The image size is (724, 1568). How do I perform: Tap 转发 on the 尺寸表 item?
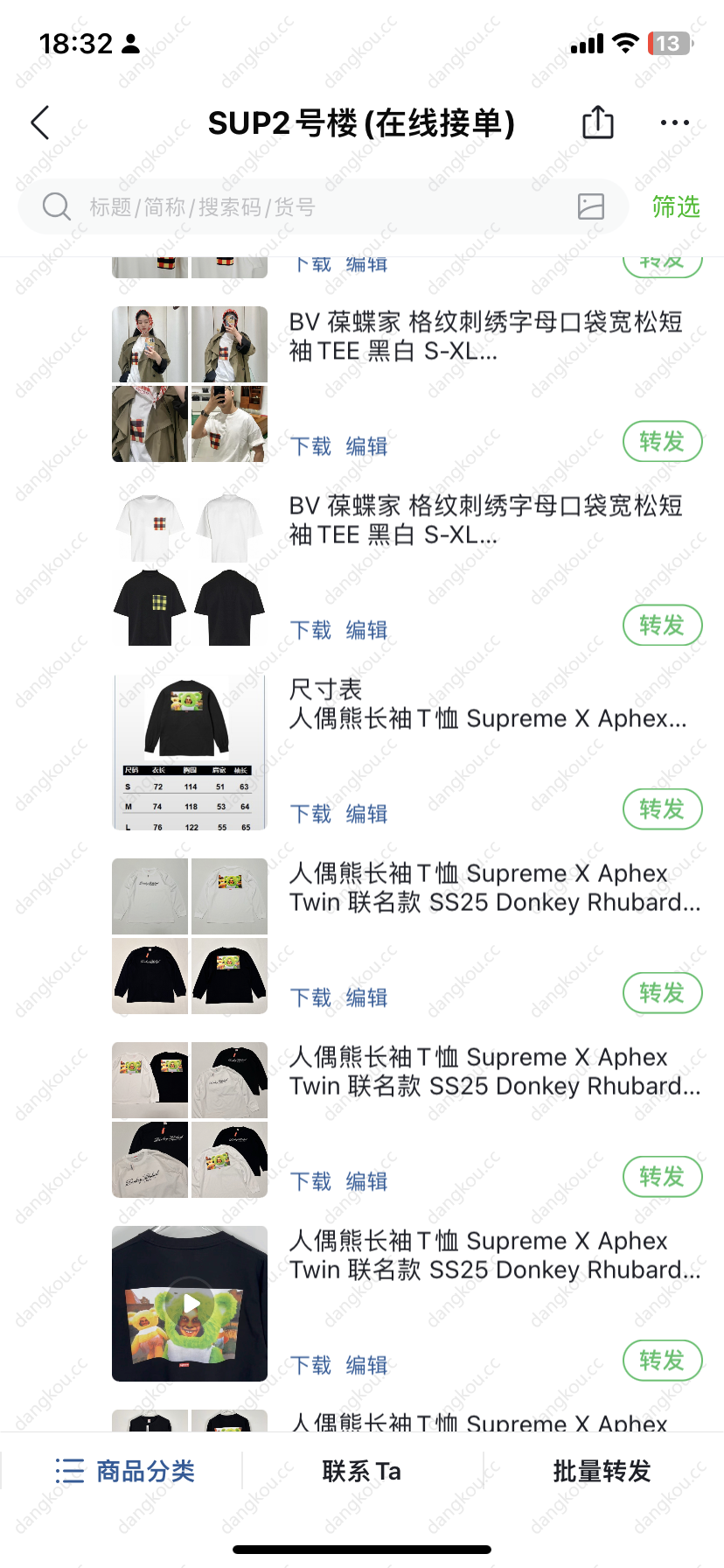coord(663,809)
